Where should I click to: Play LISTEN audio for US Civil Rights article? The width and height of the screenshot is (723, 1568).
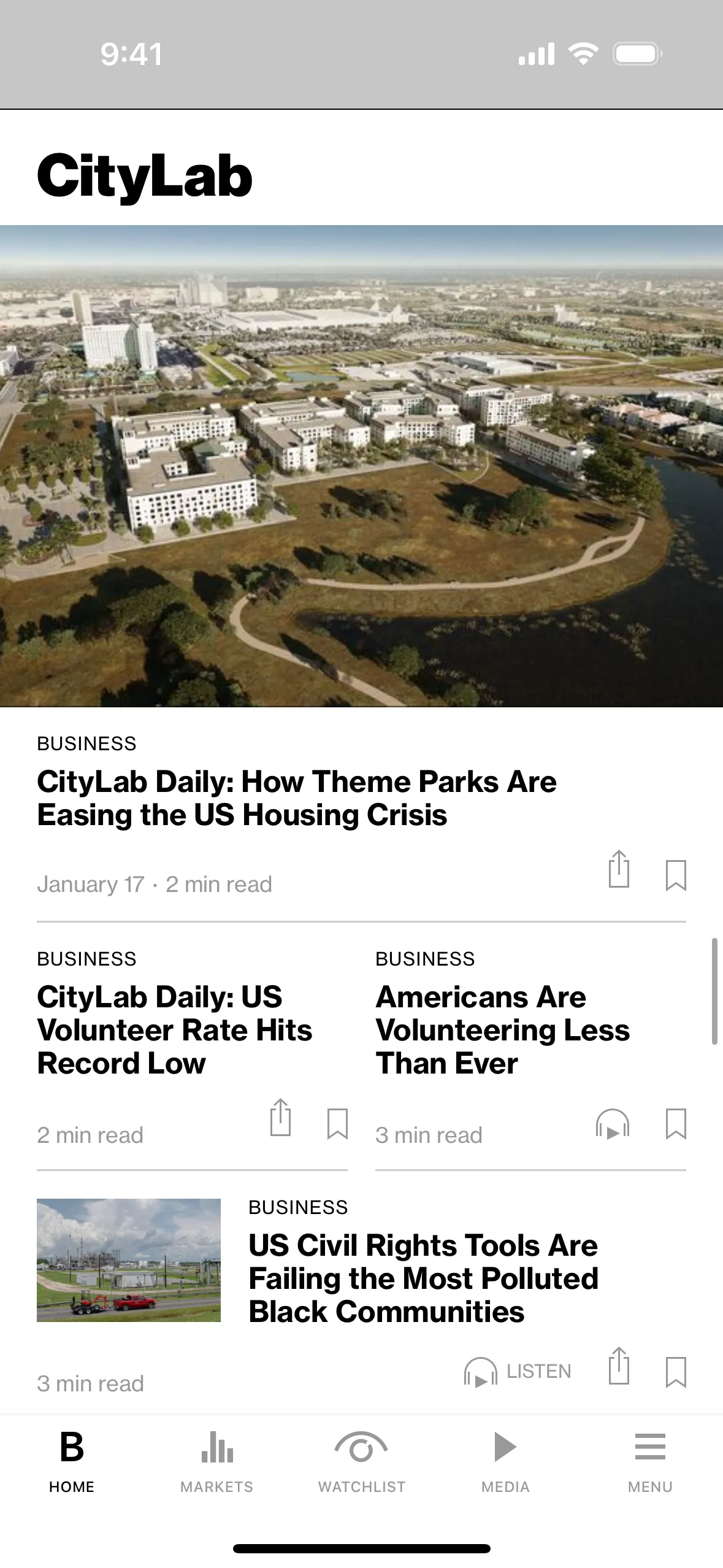[x=517, y=1371]
